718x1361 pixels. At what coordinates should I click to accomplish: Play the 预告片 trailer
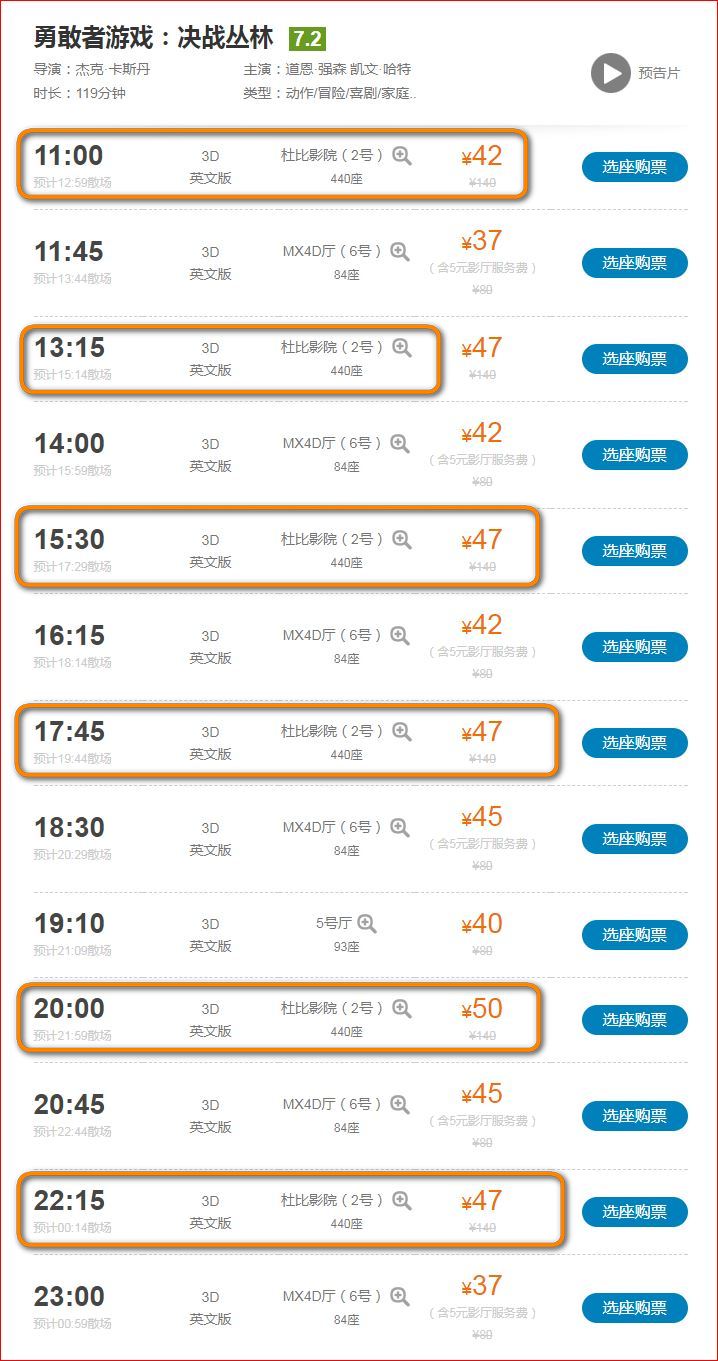pos(610,73)
